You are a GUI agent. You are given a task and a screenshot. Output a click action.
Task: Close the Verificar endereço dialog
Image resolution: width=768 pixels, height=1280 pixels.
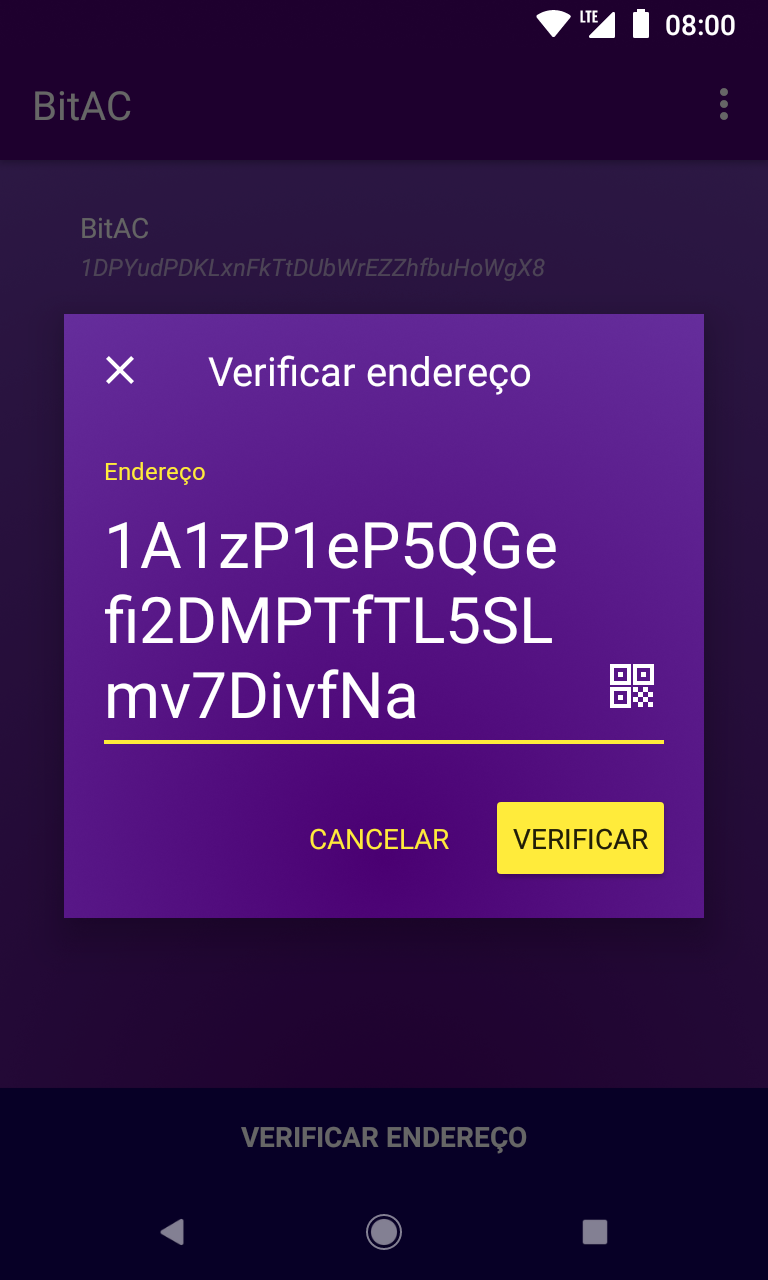[x=120, y=371]
